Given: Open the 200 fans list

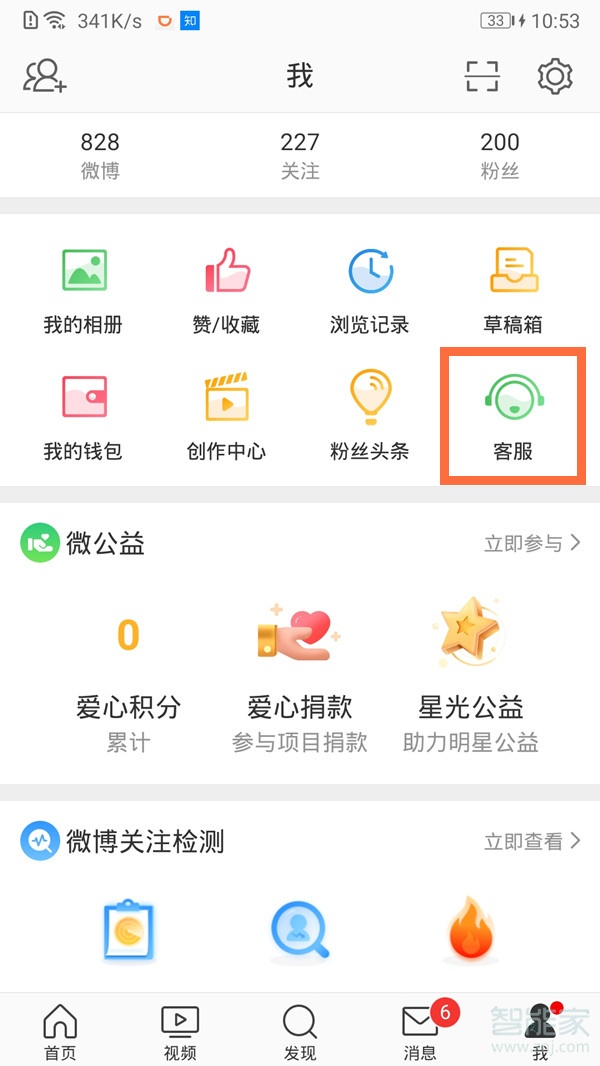Looking at the screenshot, I should coord(500,156).
